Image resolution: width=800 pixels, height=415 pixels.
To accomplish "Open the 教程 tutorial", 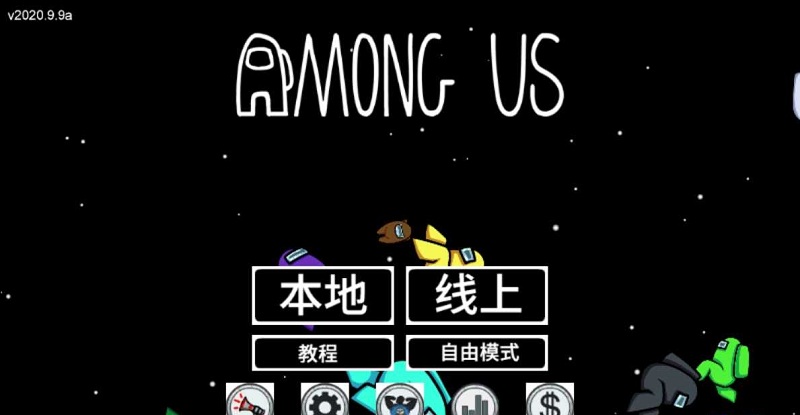I will pos(322,352).
